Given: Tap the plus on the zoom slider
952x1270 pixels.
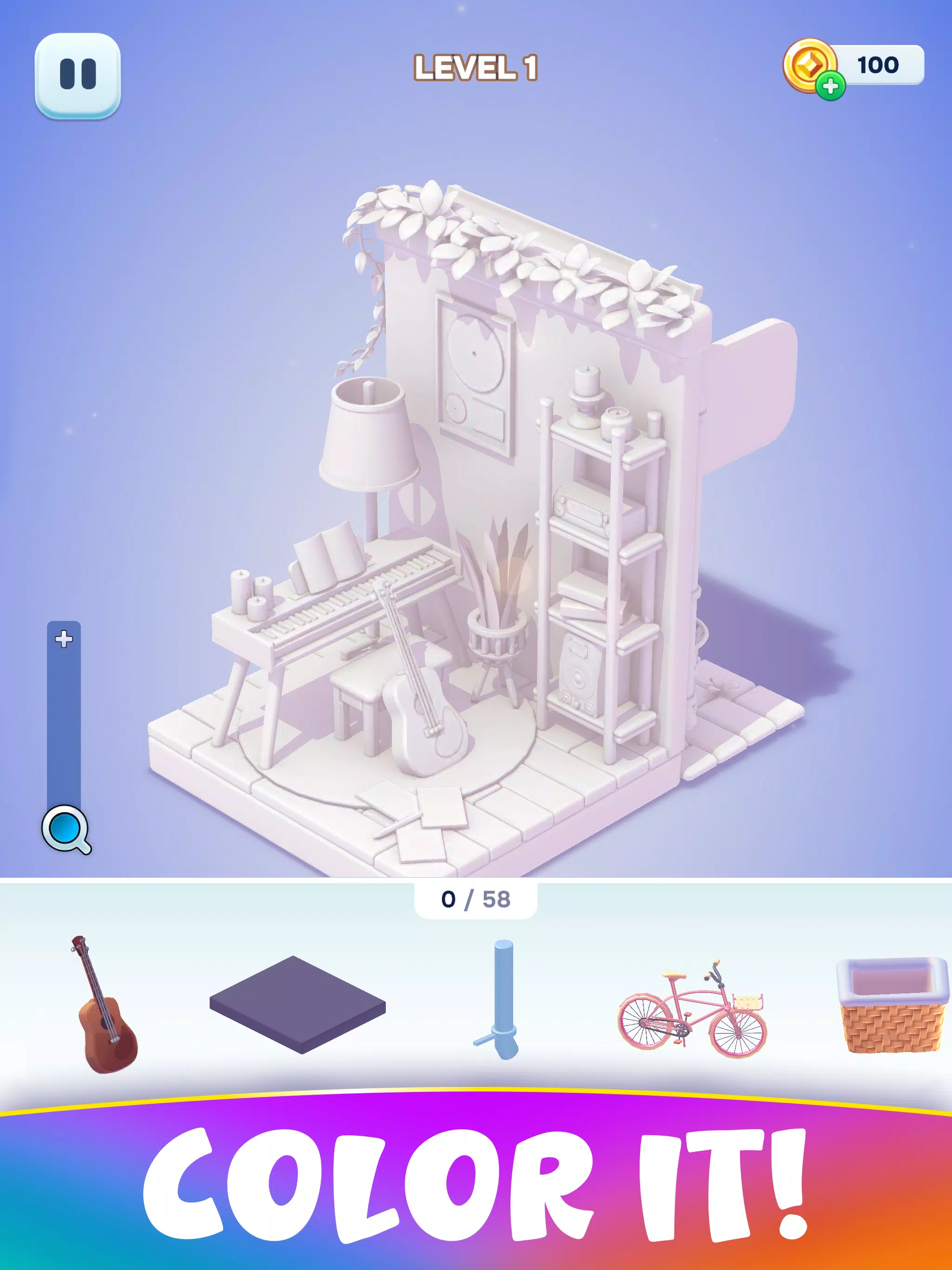Looking at the screenshot, I should click(x=64, y=638).
